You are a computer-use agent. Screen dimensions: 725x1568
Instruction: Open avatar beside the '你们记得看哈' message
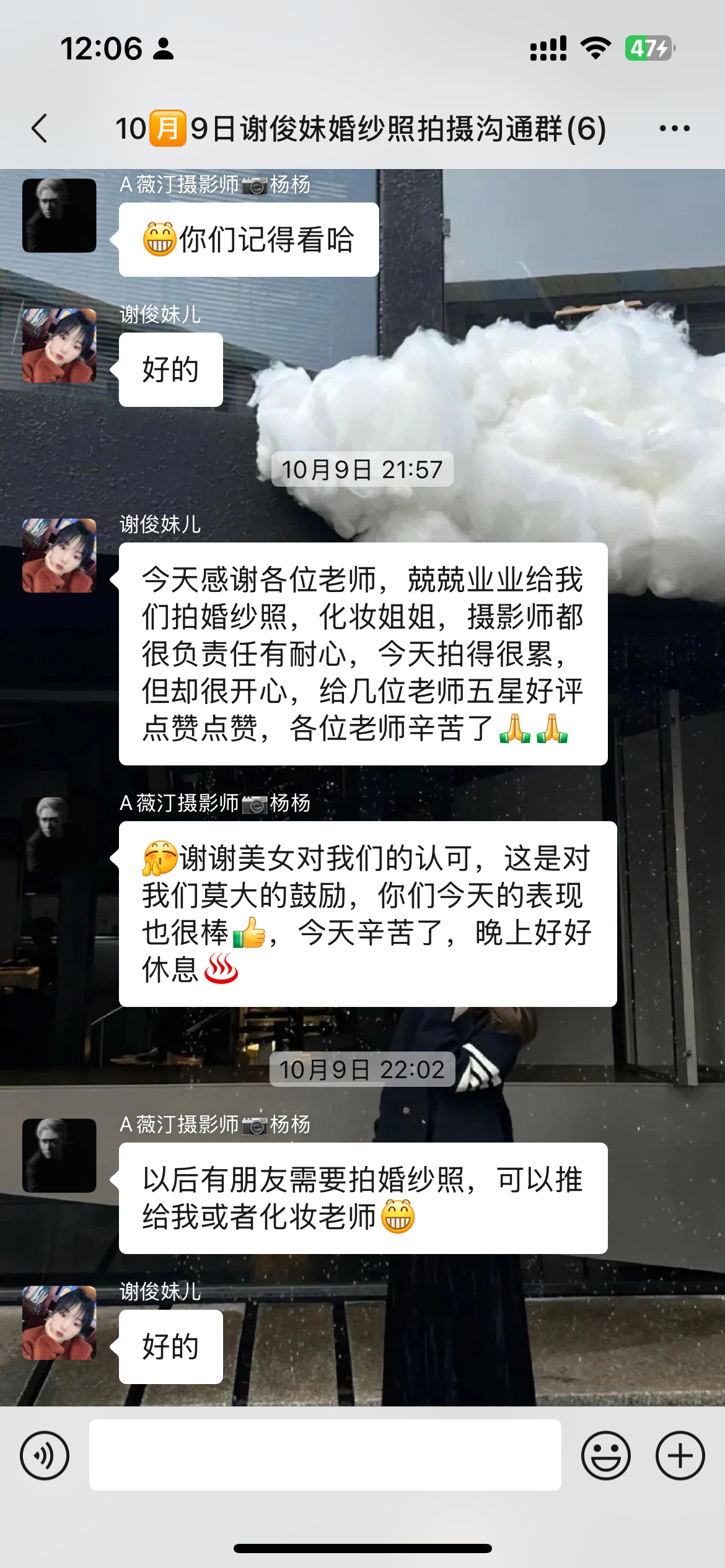pyautogui.click(x=59, y=216)
